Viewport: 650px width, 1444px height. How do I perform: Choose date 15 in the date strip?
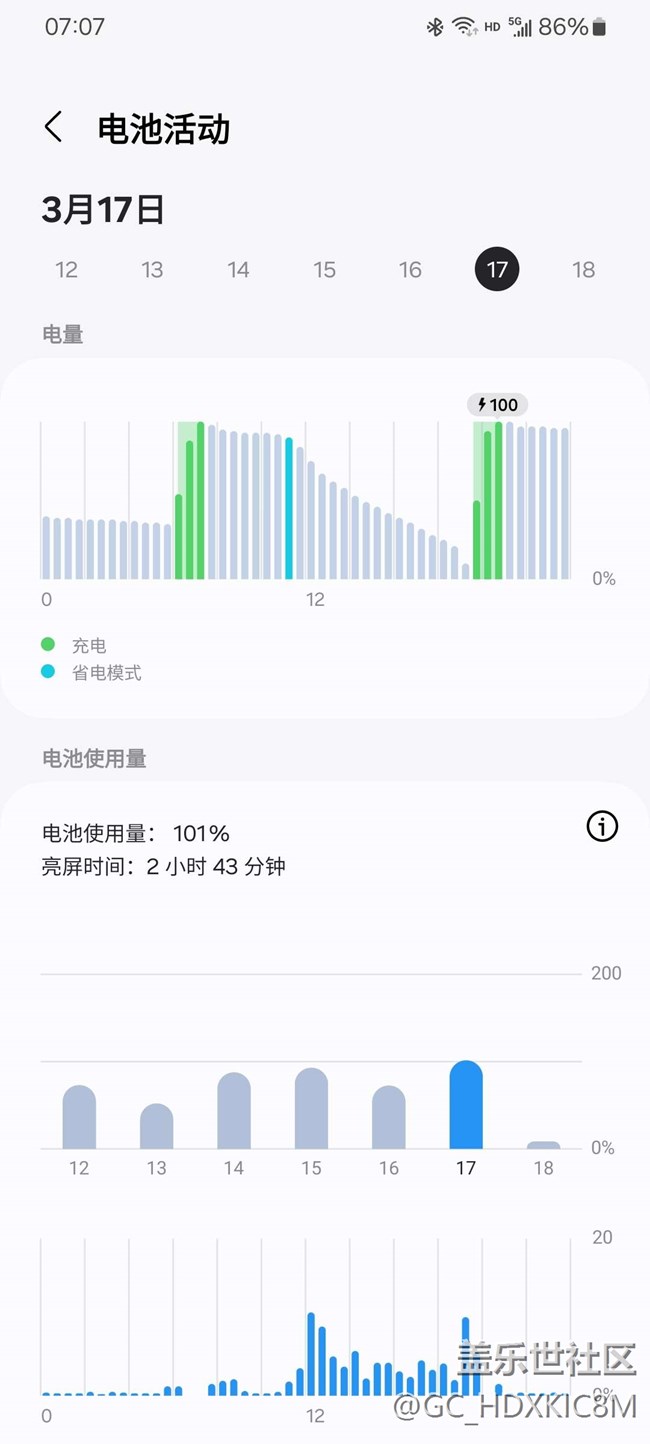coord(324,270)
